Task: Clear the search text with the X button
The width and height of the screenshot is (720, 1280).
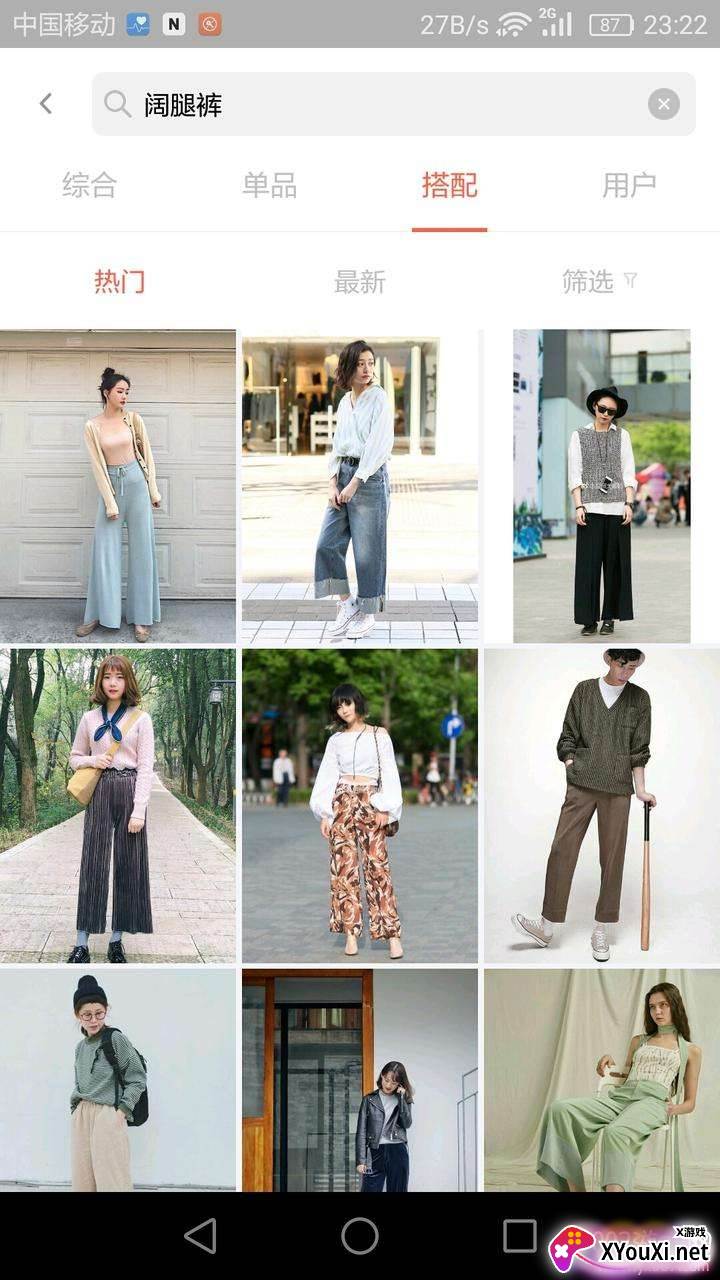Action: click(x=663, y=104)
